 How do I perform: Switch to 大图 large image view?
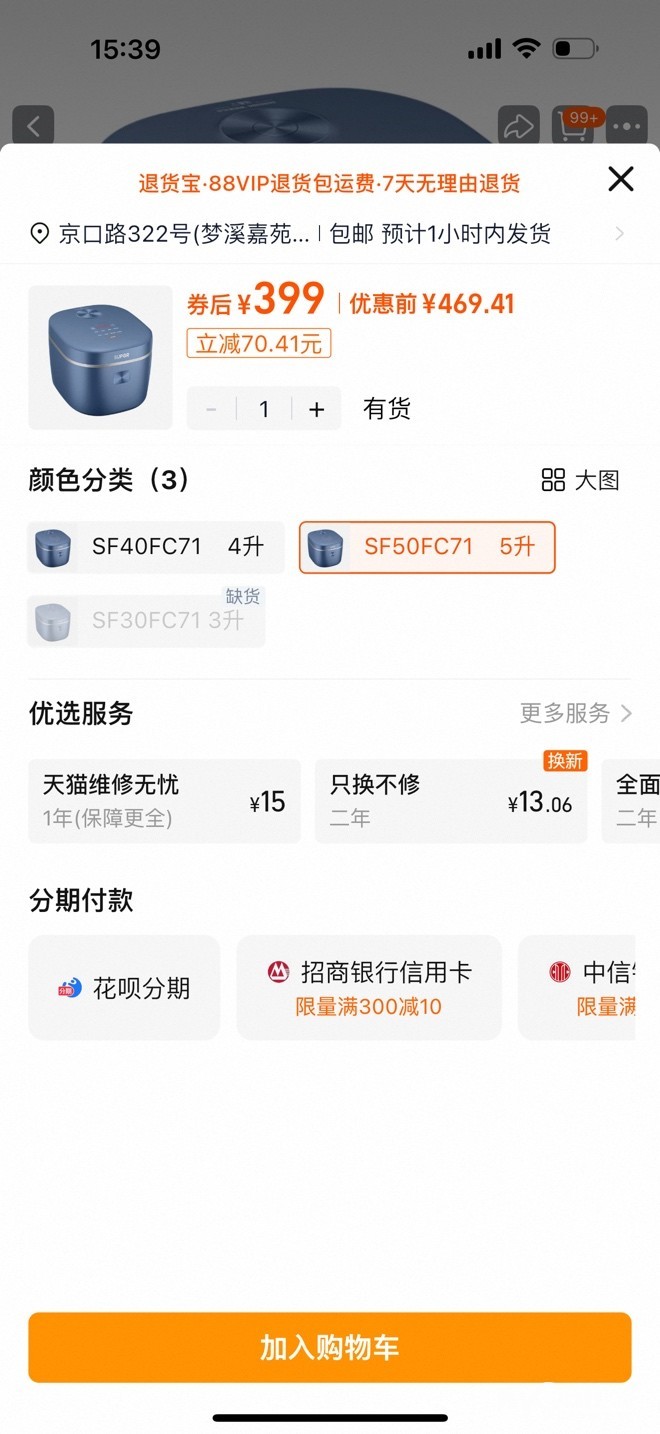point(580,480)
